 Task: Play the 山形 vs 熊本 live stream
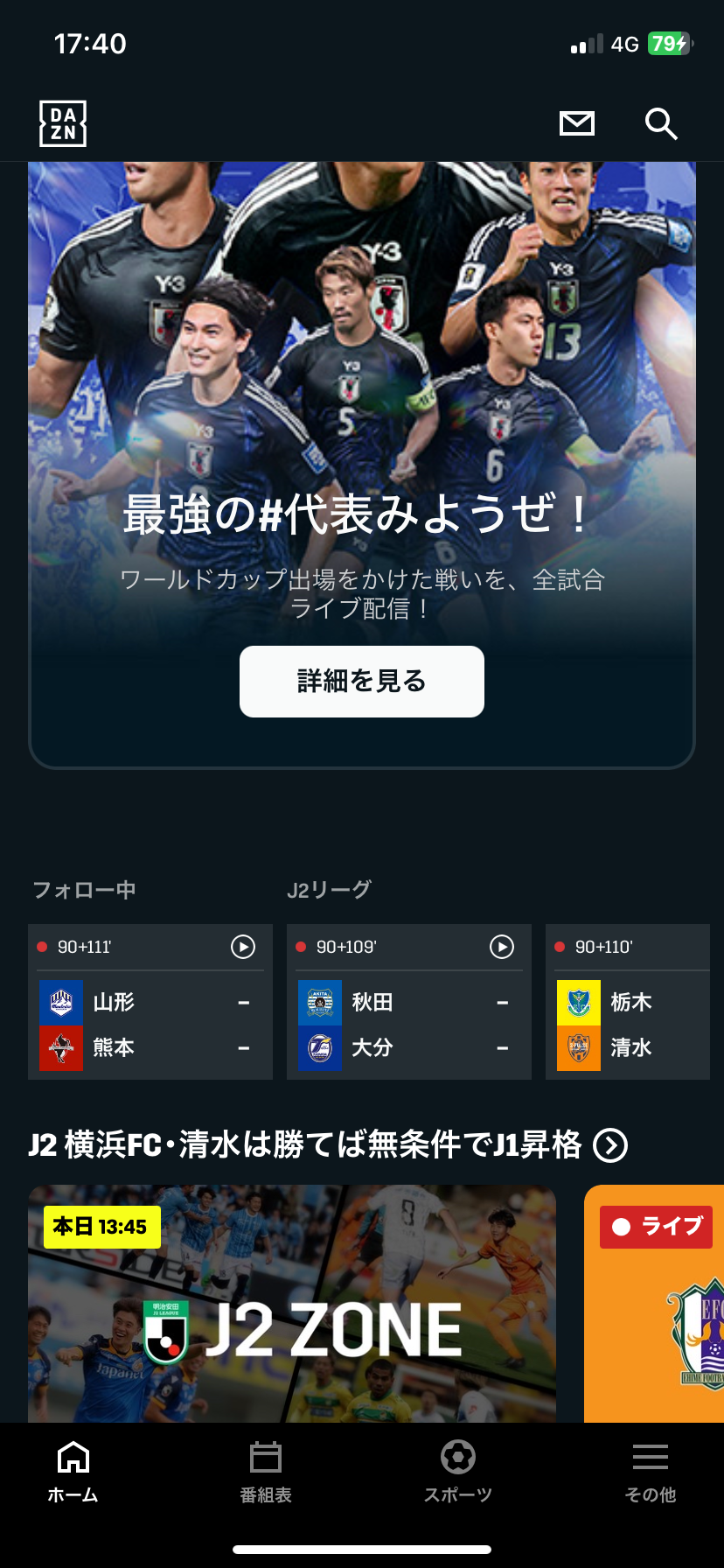(243, 947)
